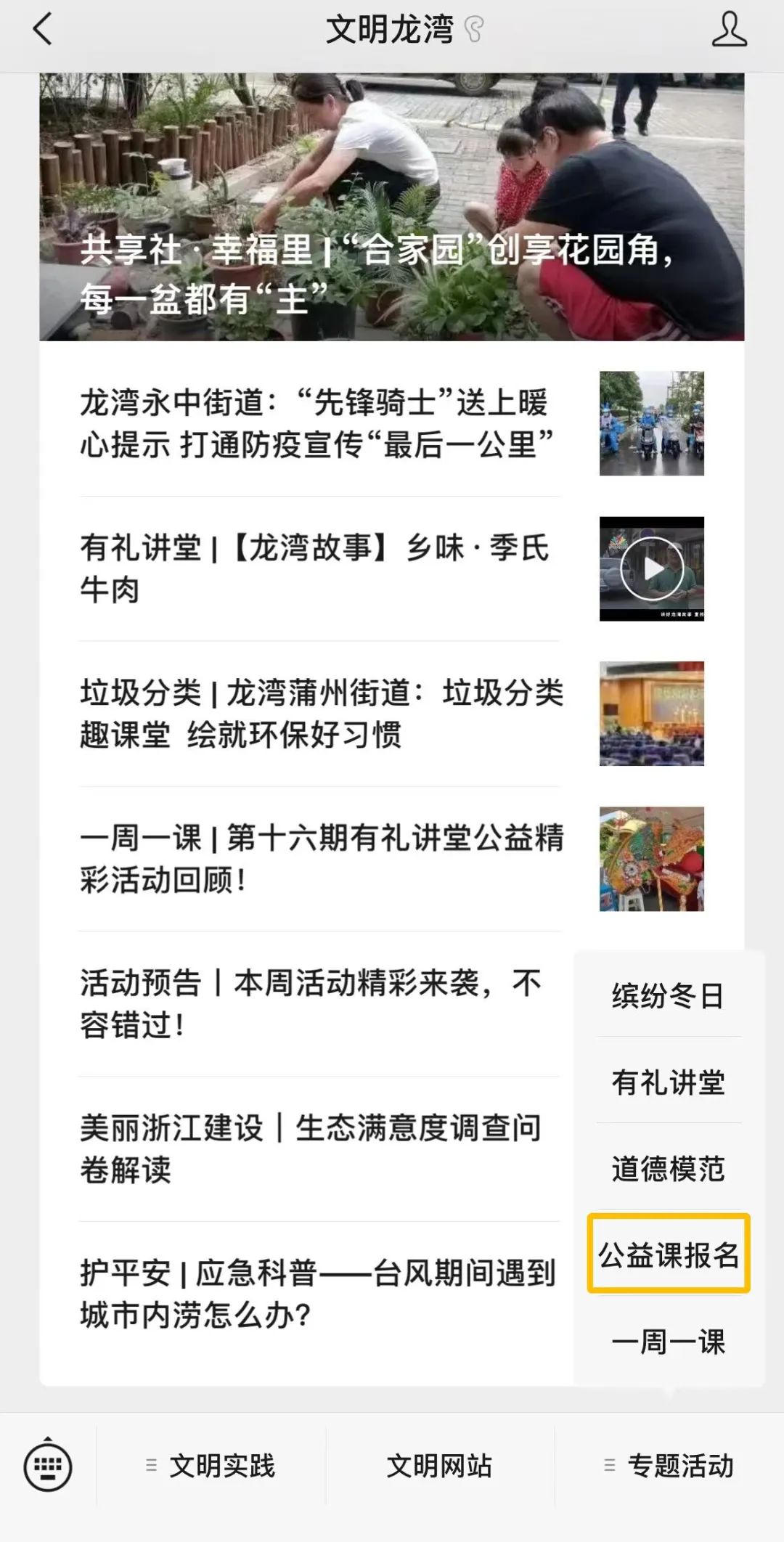Open 美丽浙江建设 survey article
The width and height of the screenshot is (784, 1542).
pos(312,1149)
